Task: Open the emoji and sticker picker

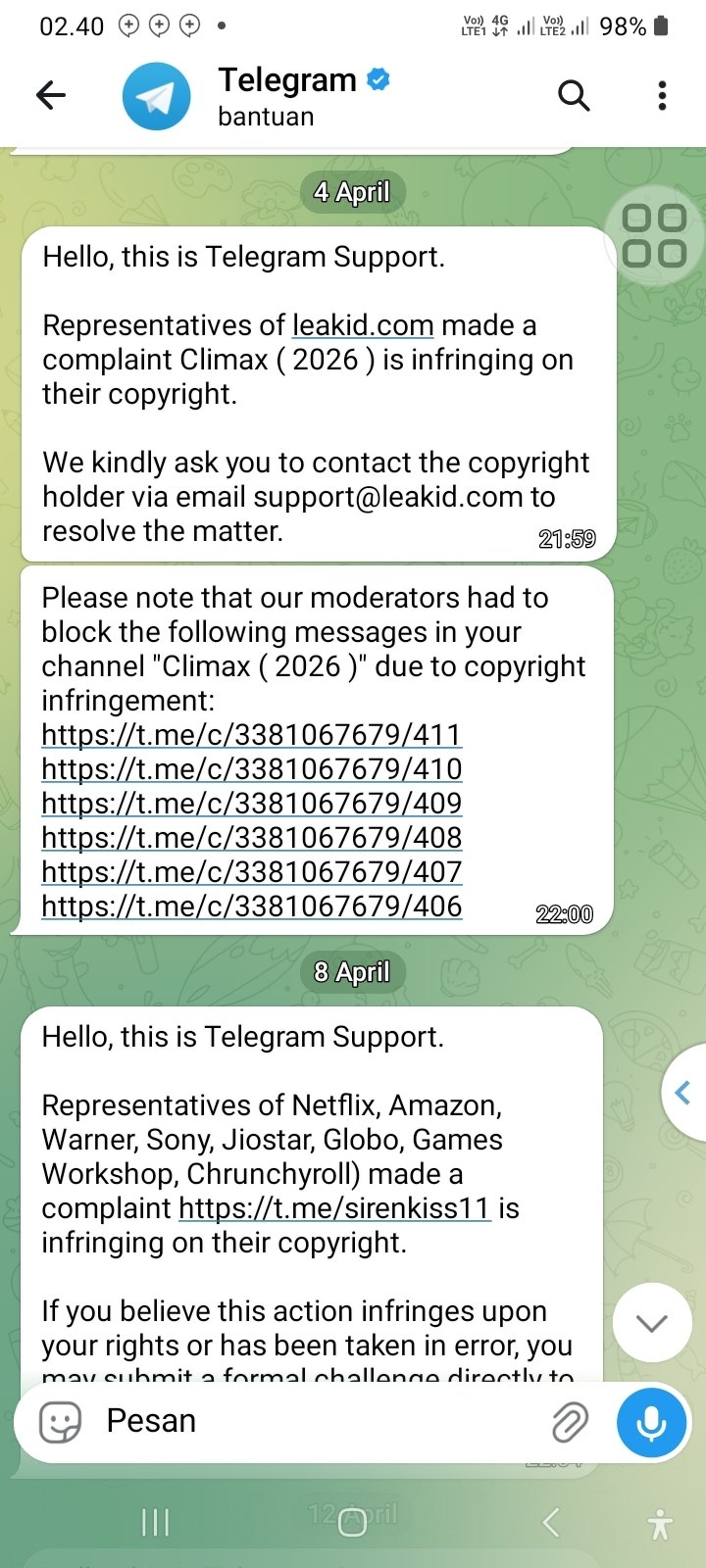Action: 60,1421
